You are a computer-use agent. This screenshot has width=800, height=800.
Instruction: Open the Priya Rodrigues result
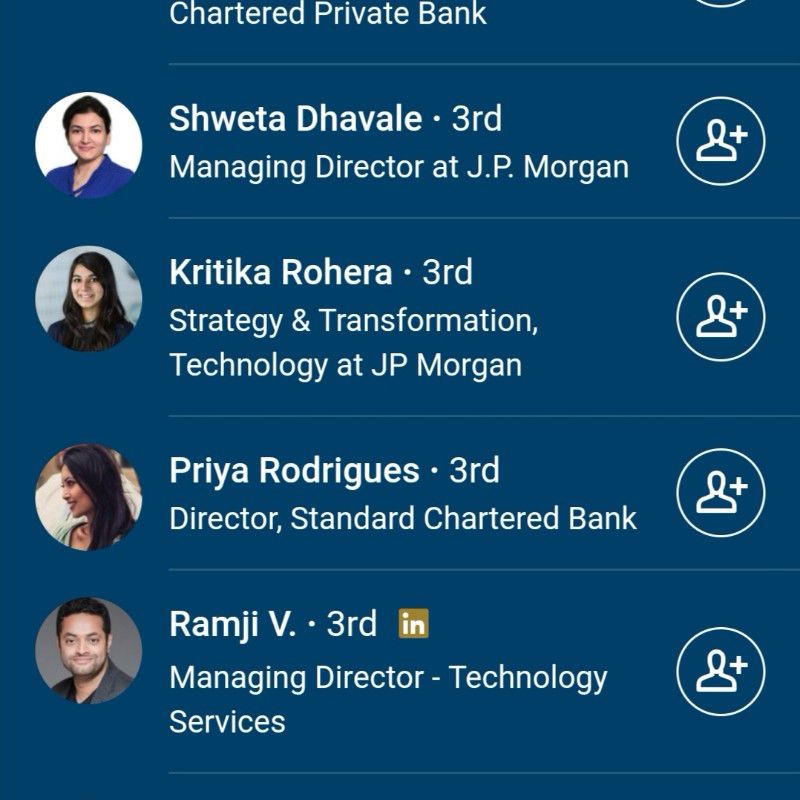click(x=294, y=470)
